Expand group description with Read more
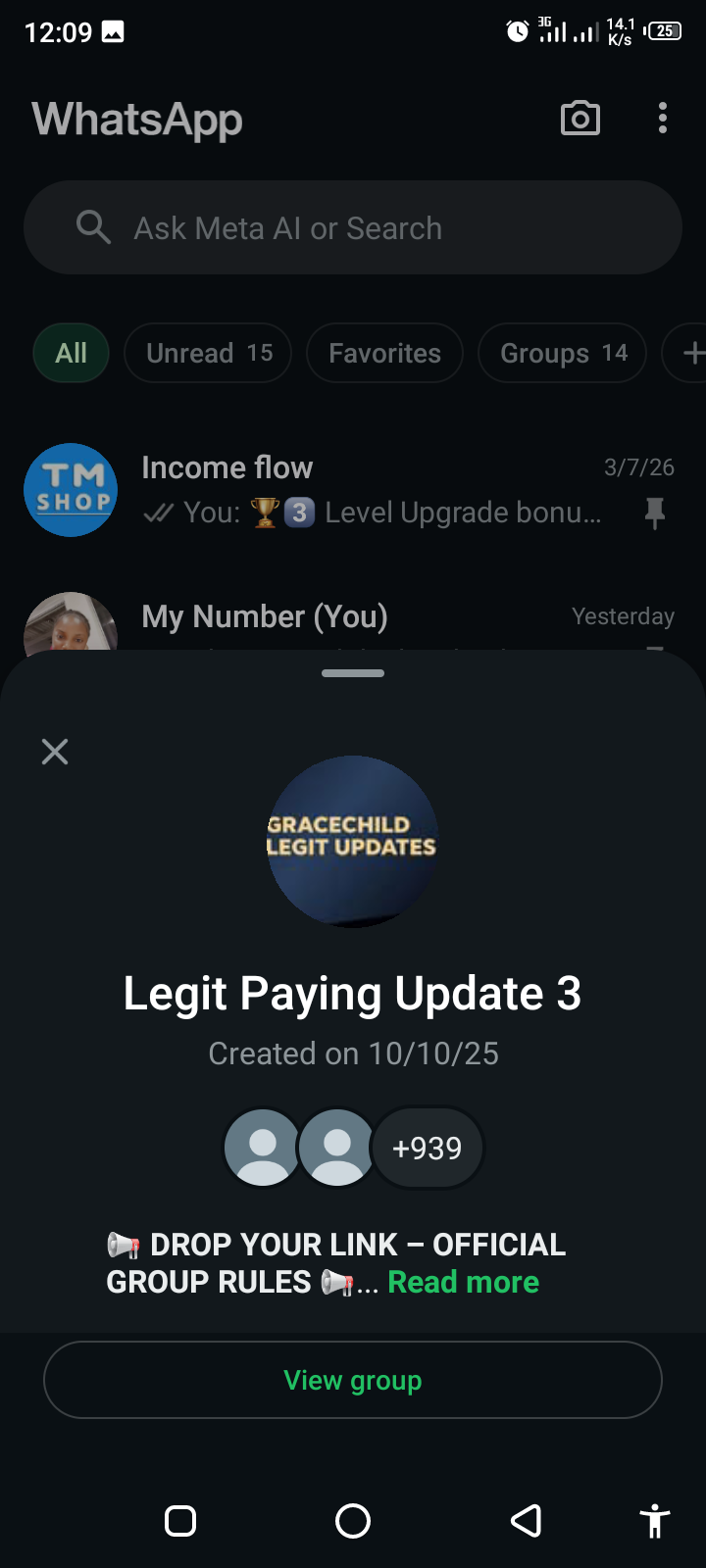This screenshot has height=1568, width=706. [463, 1282]
